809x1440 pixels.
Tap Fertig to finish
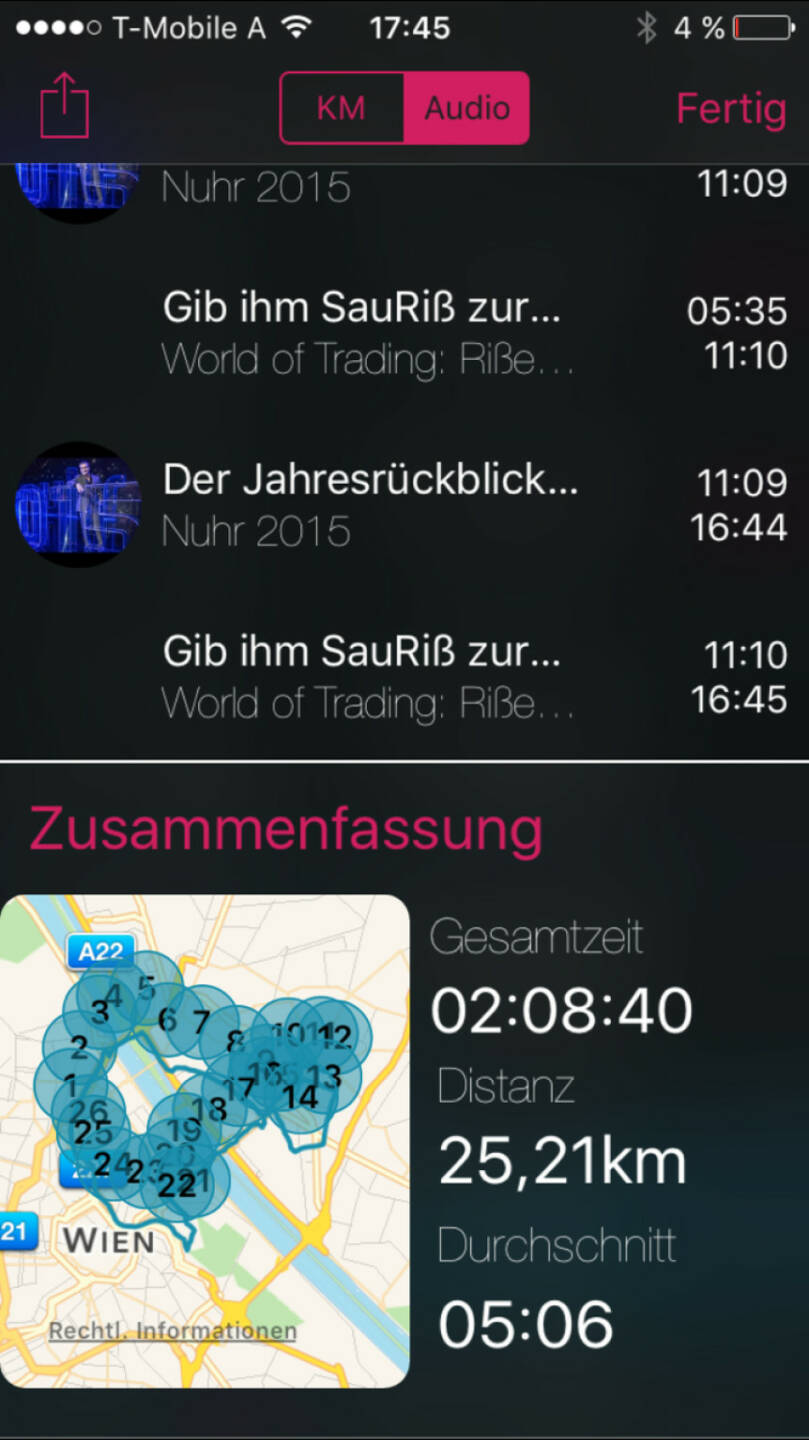pyautogui.click(x=731, y=108)
